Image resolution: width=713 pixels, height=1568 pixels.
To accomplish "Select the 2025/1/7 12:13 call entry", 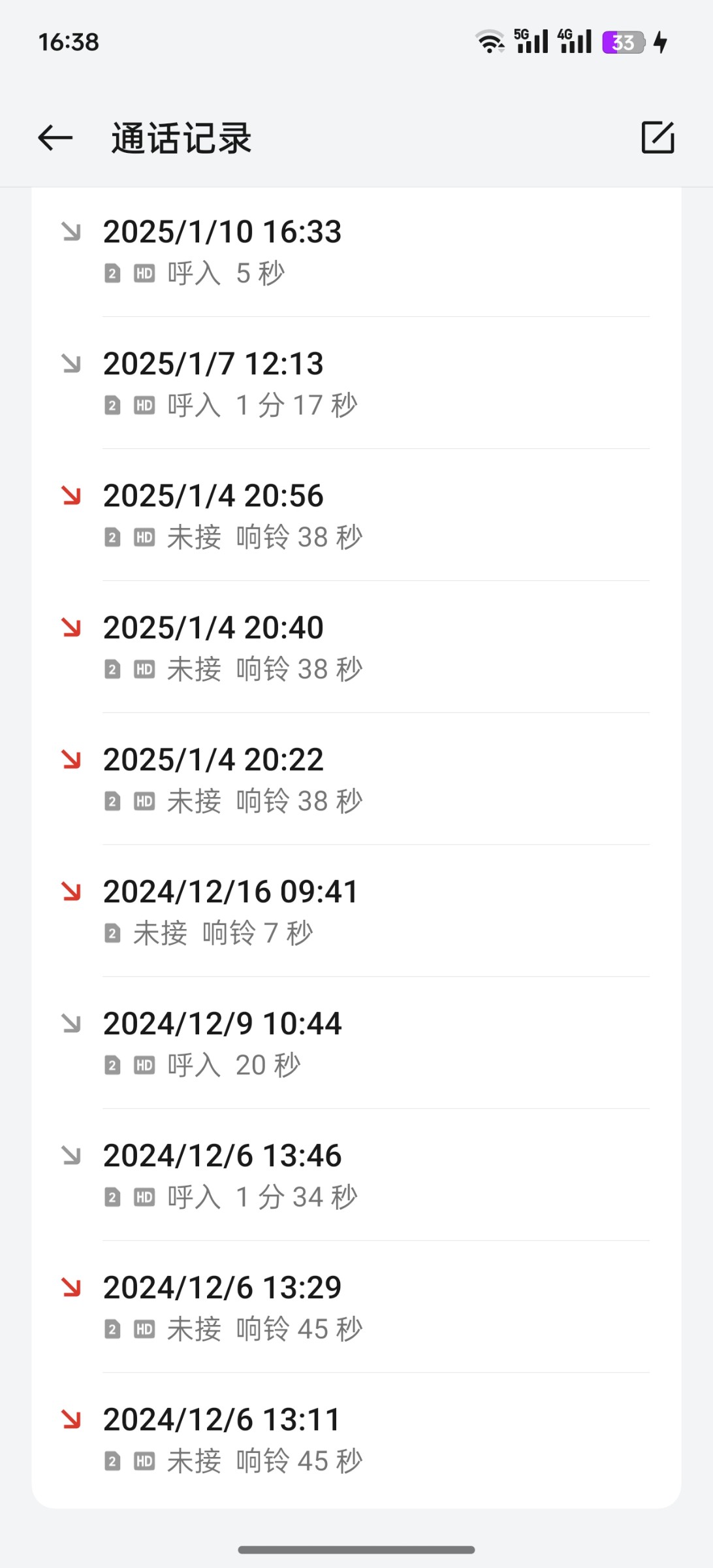I will tap(356, 384).
